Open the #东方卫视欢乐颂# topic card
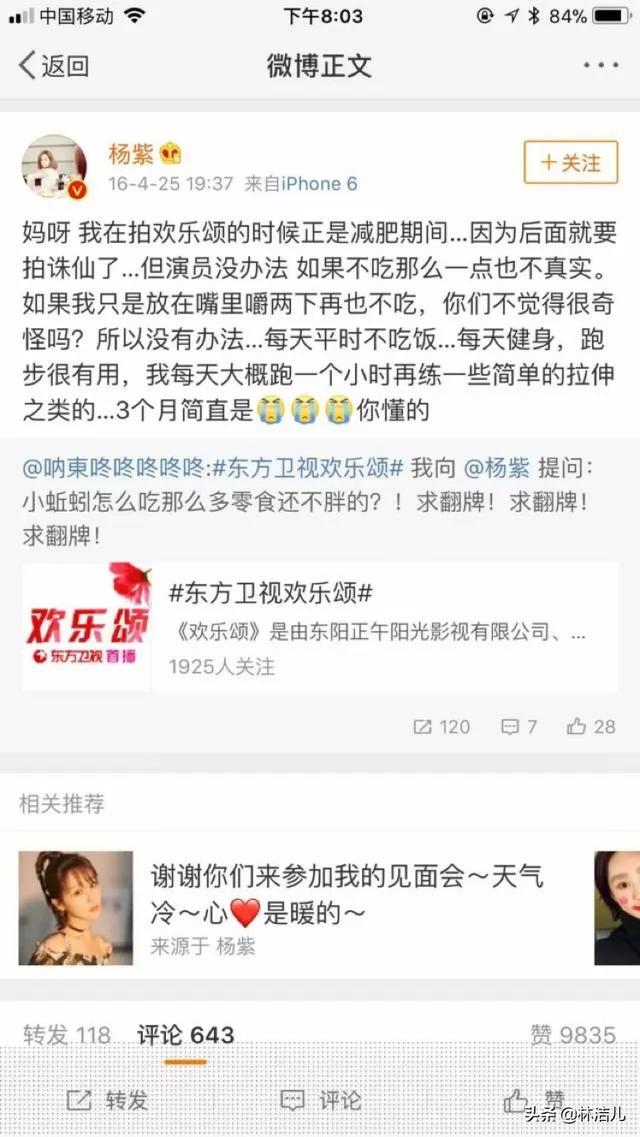Screen dimensions: 640x1137 coord(320,627)
